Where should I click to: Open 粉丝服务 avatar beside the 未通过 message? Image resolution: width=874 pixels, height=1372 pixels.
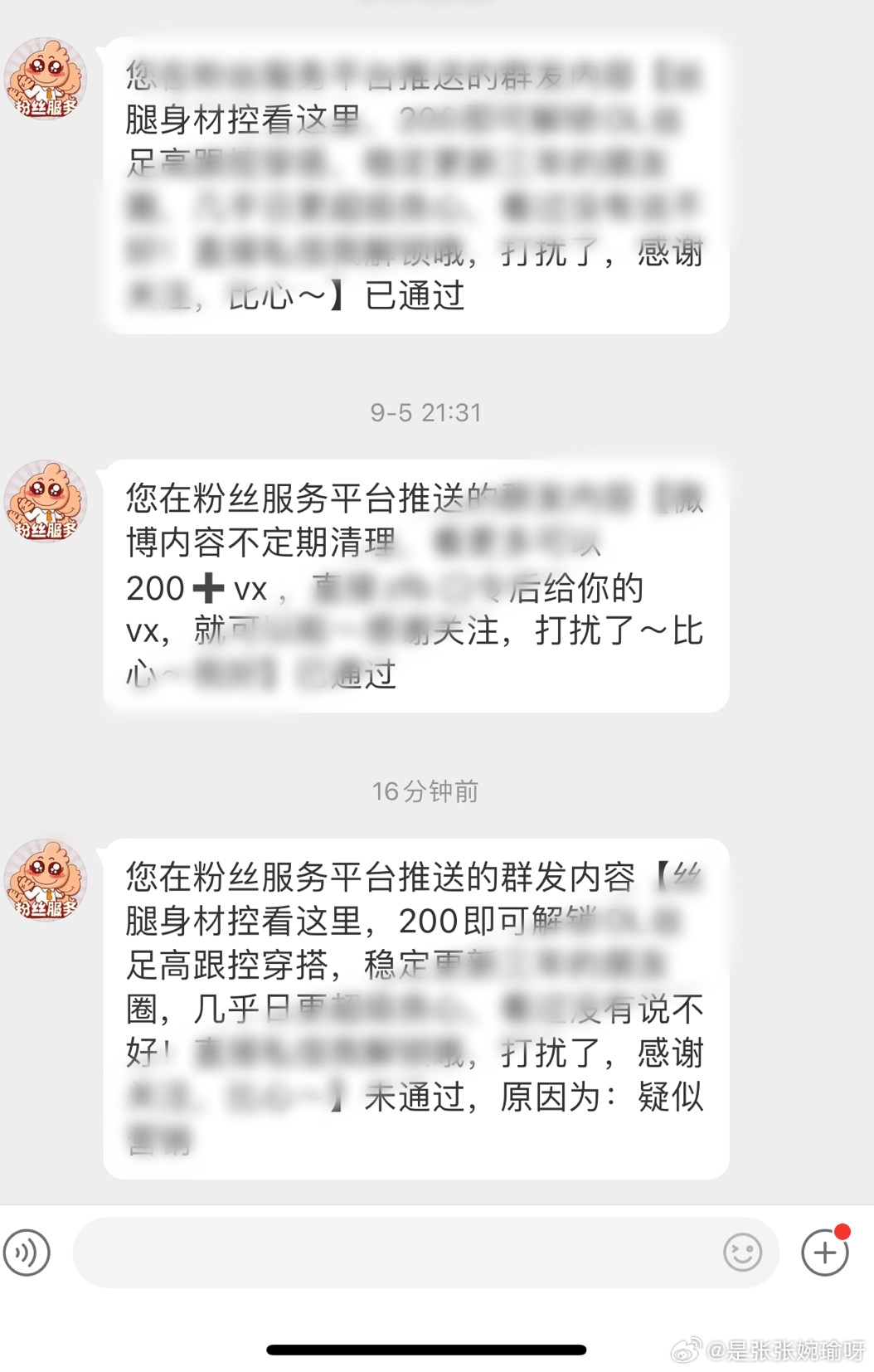[46, 881]
